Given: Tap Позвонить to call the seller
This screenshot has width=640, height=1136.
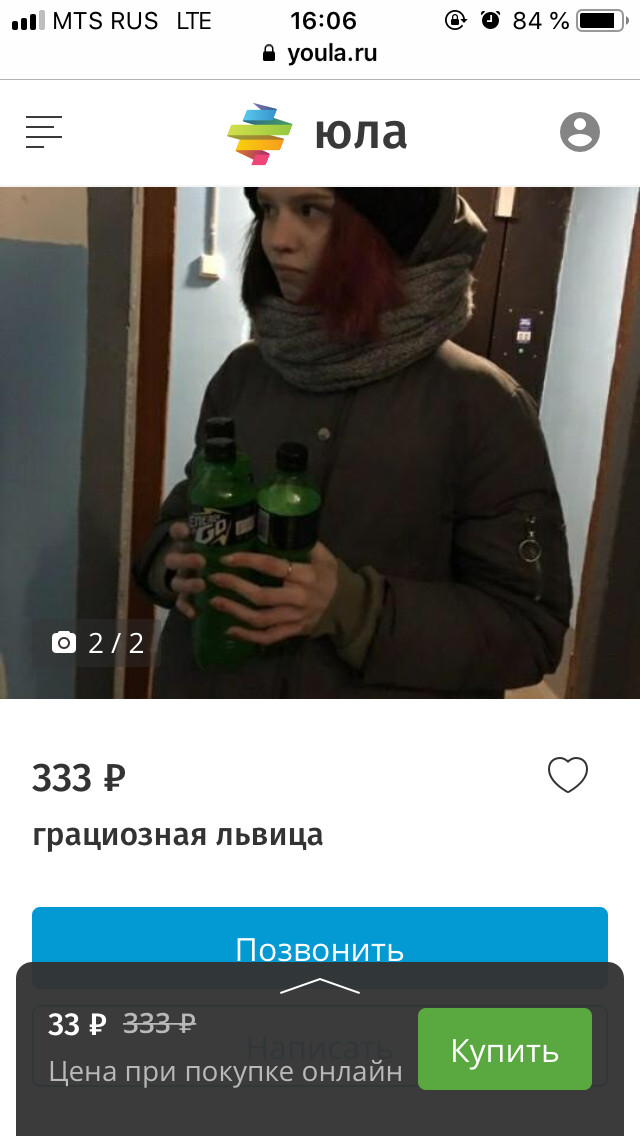Looking at the screenshot, I should [320, 935].
